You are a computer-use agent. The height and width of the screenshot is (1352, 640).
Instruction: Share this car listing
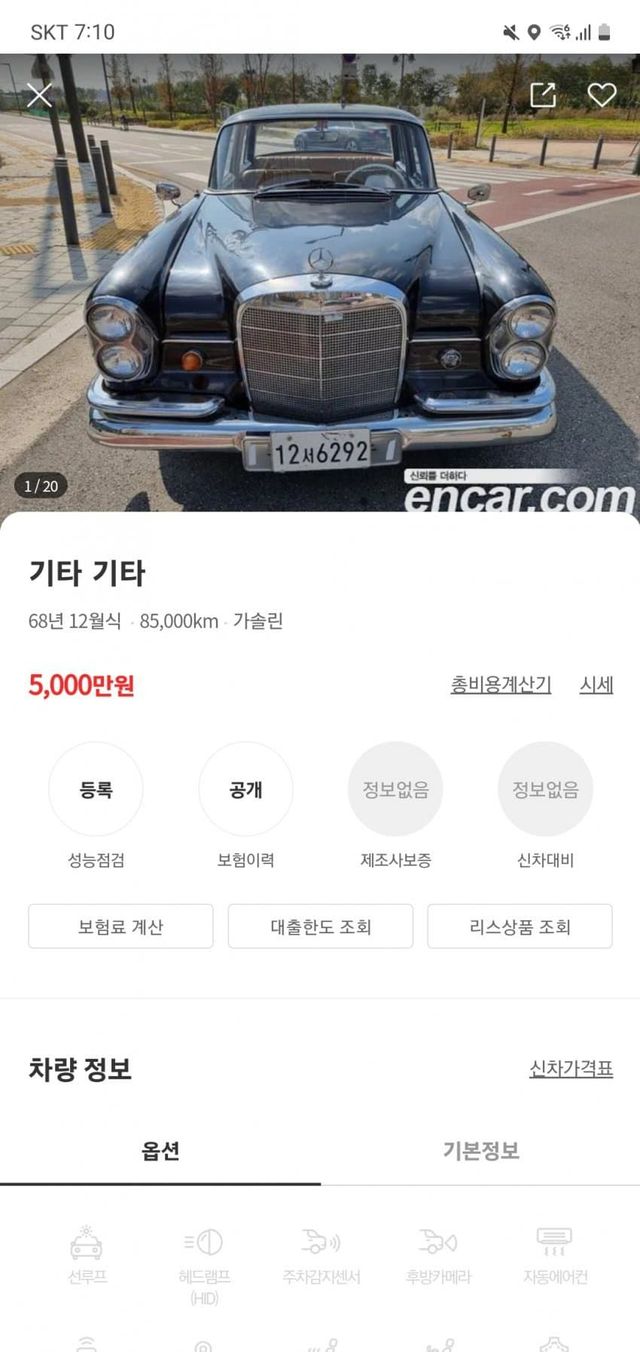pos(542,95)
